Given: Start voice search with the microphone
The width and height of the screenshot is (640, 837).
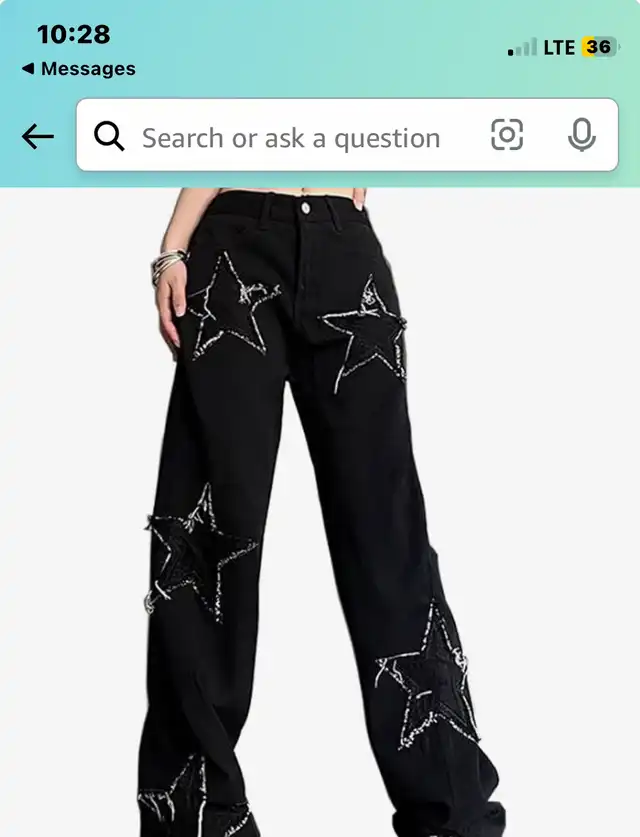Looking at the screenshot, I should tap(582, 136).
